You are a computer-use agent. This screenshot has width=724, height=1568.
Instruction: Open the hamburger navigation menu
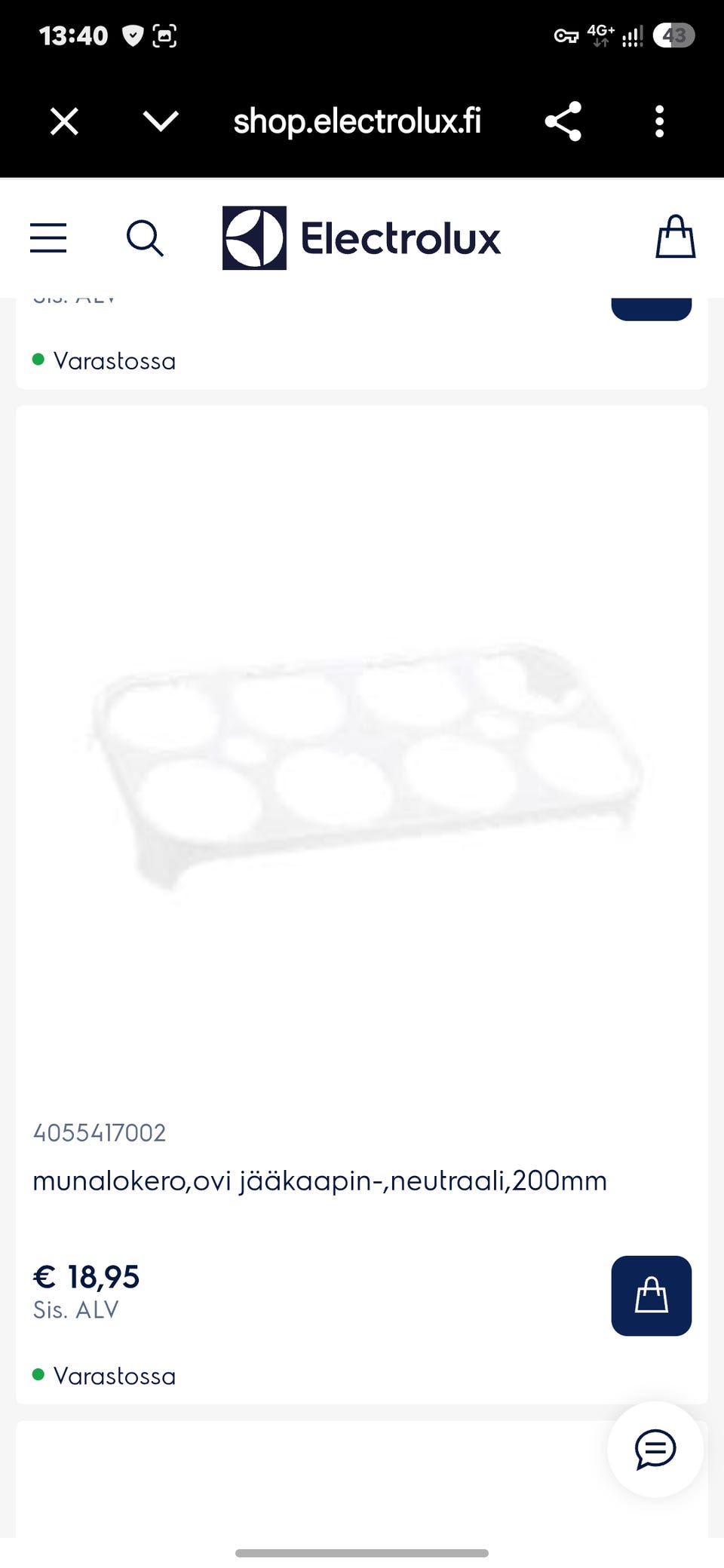(x=48, y=238)
